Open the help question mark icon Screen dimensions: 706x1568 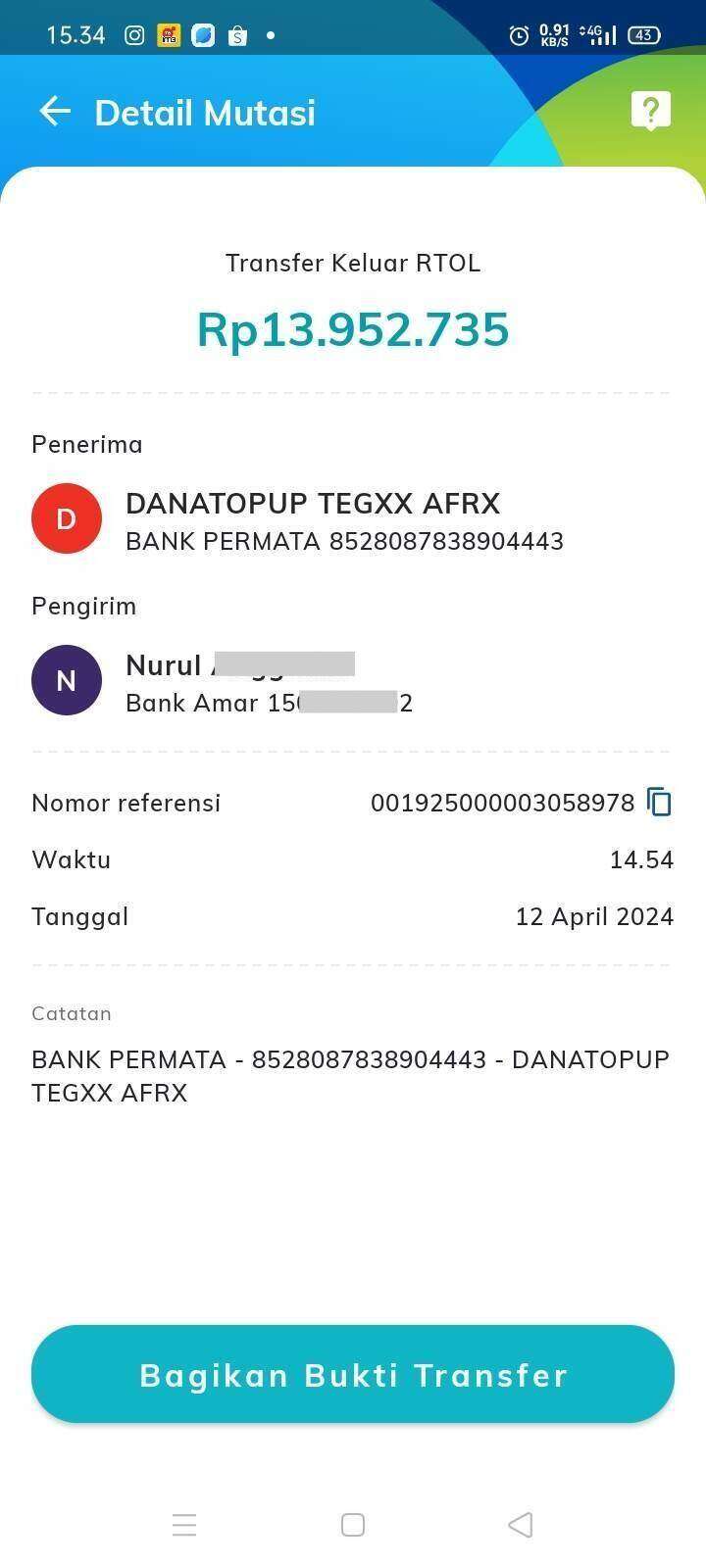click(x=650, y=110)
